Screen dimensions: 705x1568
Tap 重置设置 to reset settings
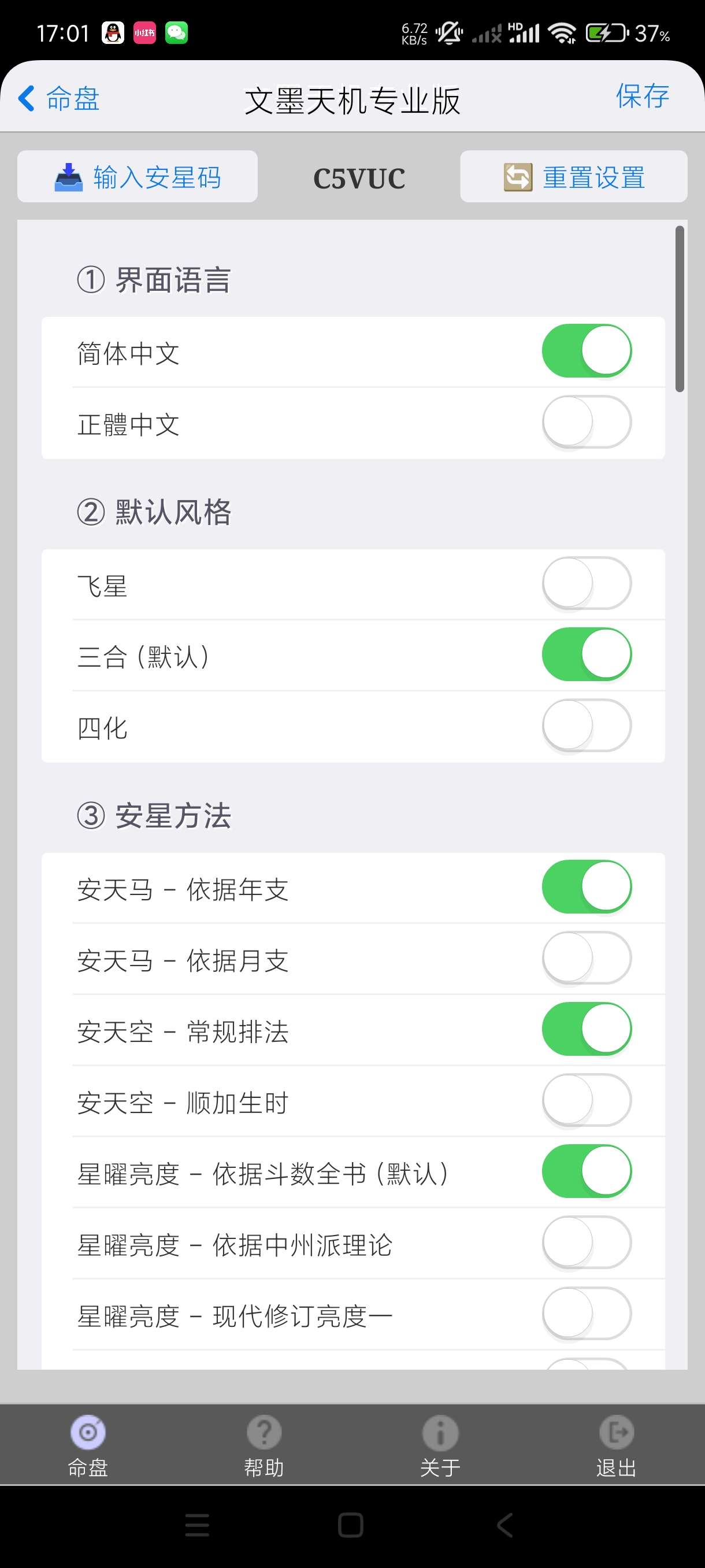[574, 177]
